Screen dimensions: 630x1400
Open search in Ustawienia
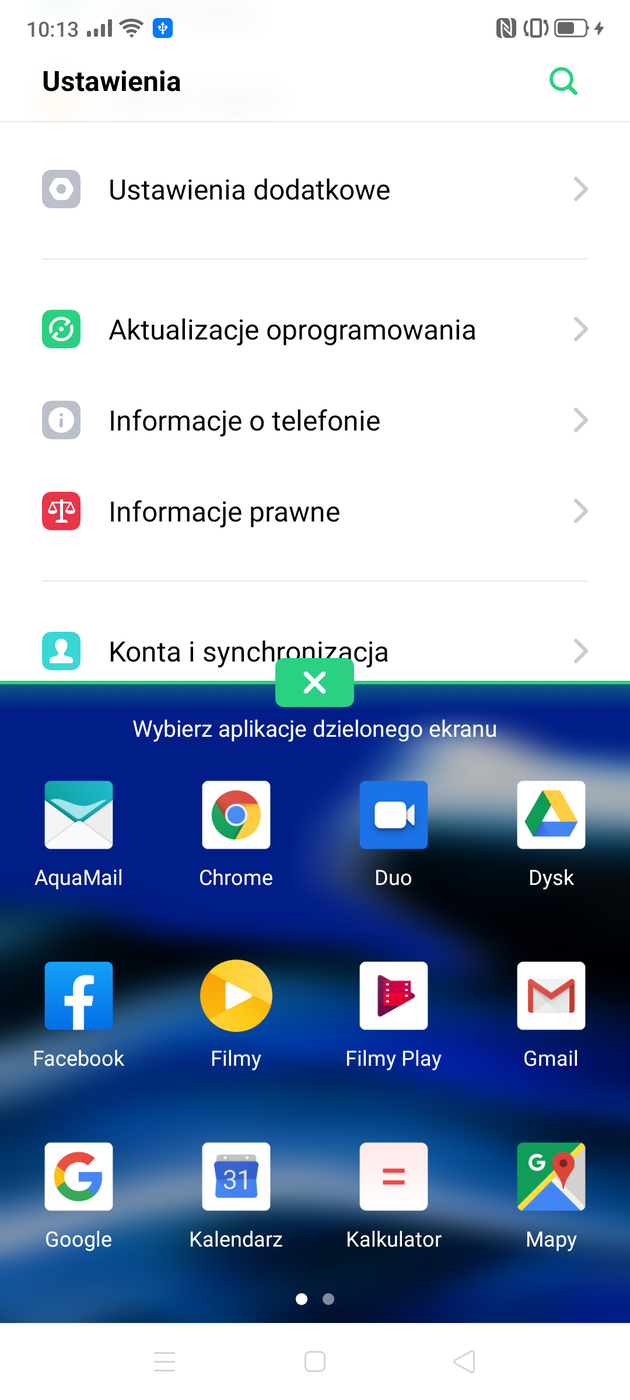[563, 82]
